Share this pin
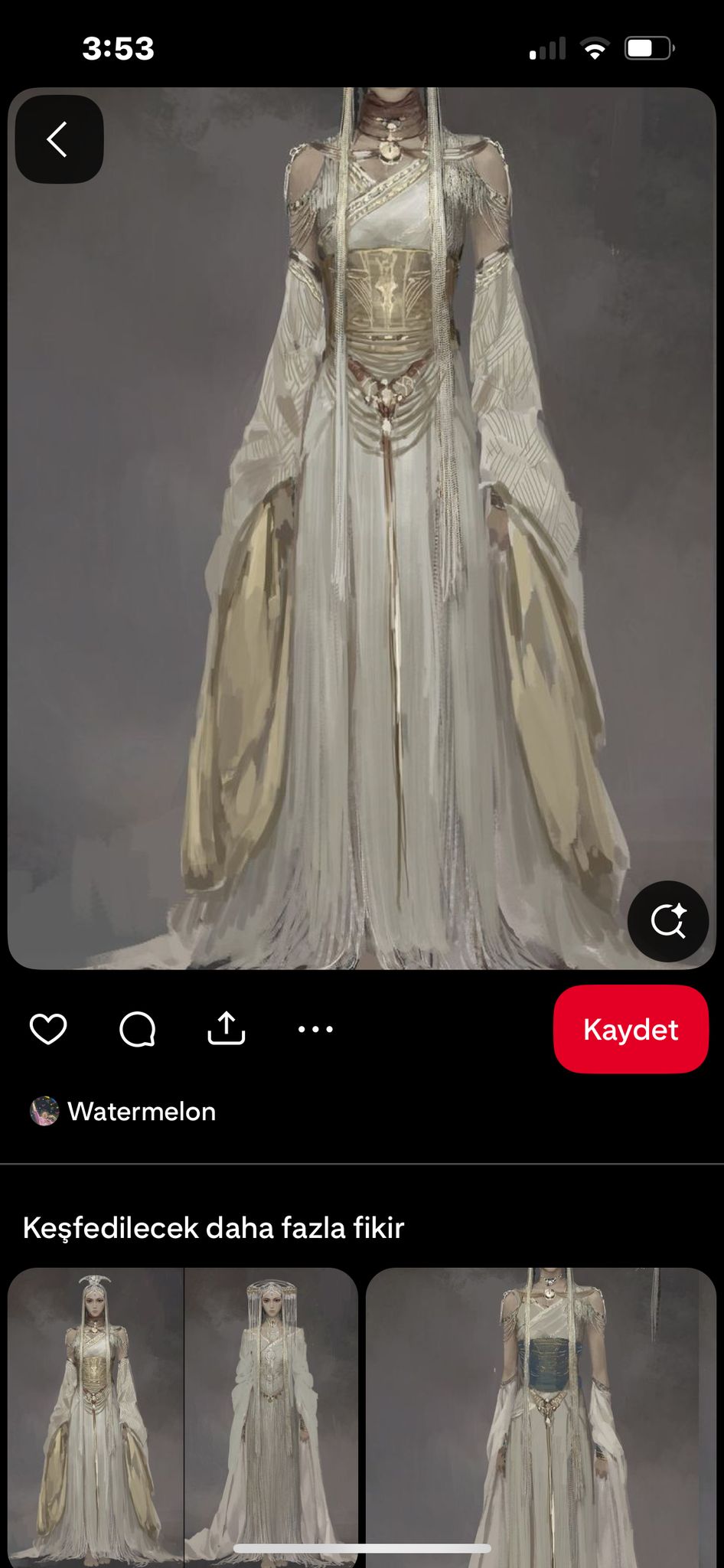 [227, 1028]
